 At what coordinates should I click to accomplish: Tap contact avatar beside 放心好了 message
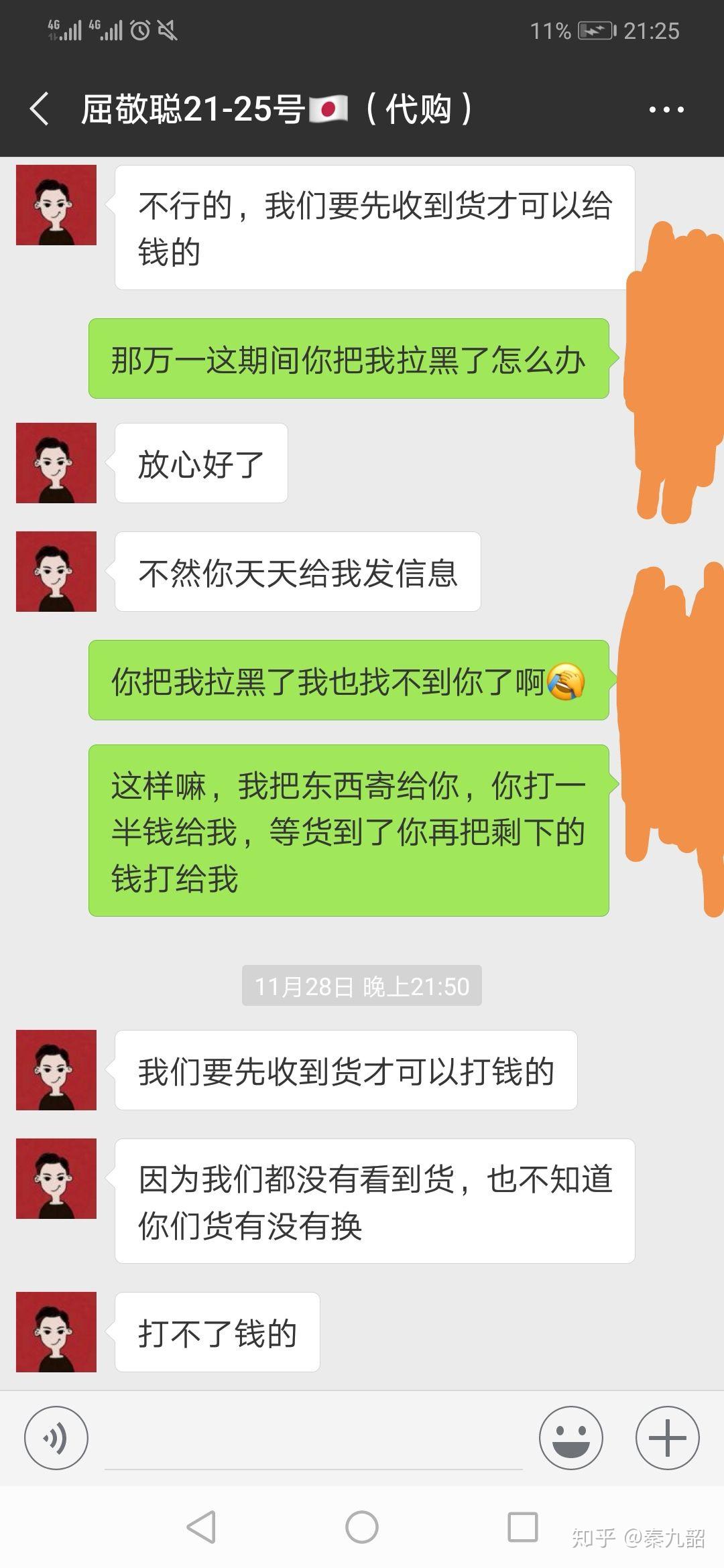point(56,463)
